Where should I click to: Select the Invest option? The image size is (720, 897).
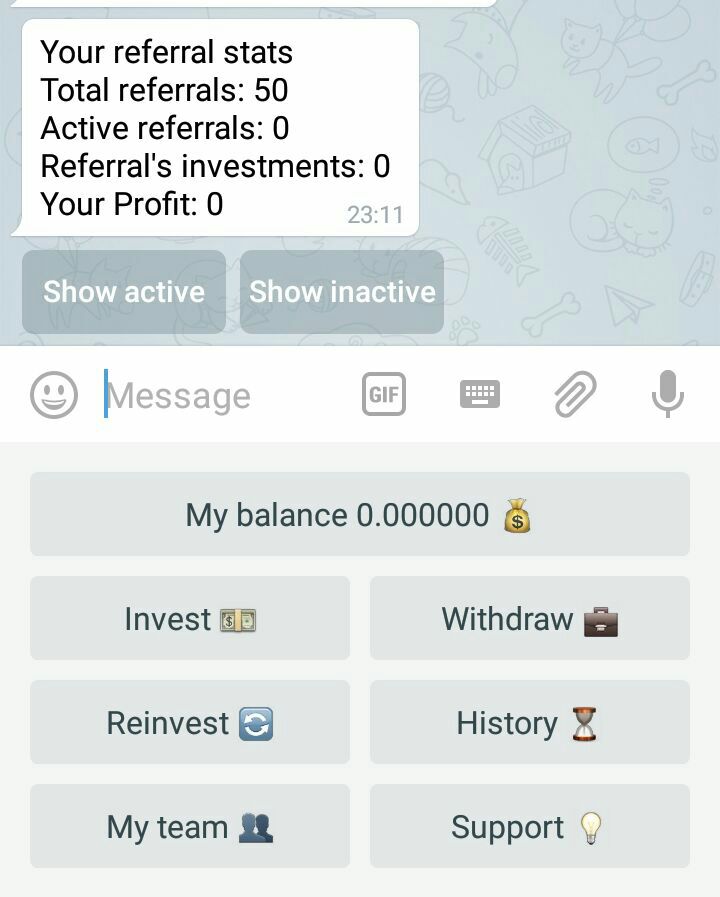(190, 619)
